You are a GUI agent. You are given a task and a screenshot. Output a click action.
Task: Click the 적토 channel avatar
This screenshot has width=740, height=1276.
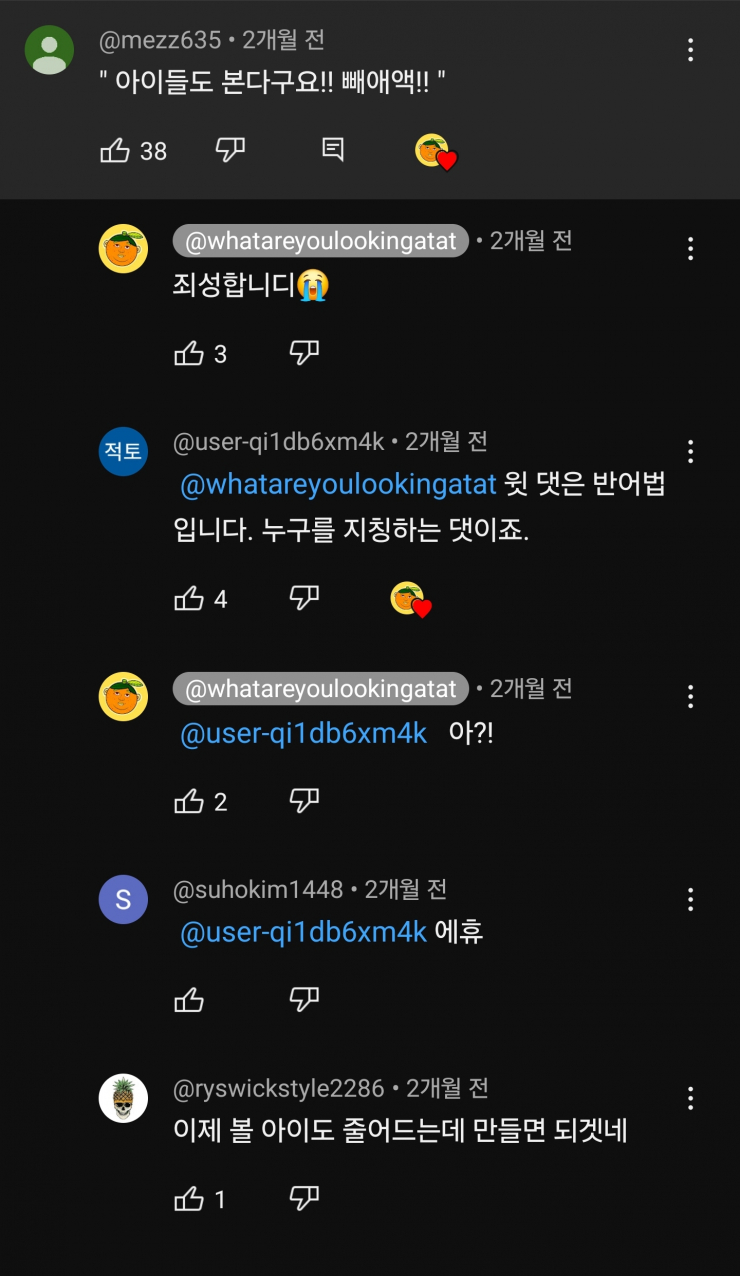[123, 451]
